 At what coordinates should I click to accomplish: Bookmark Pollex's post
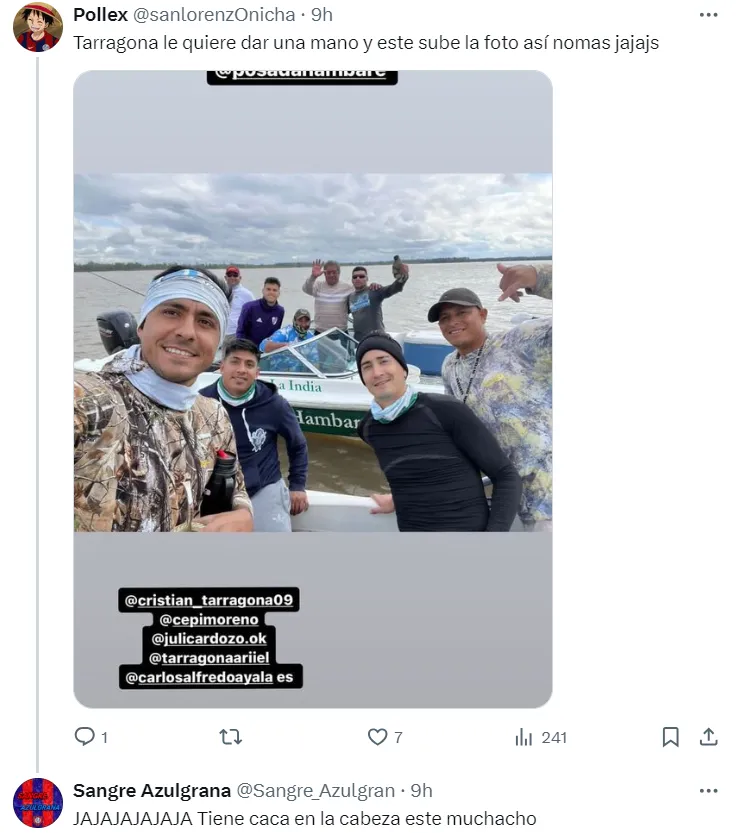tap(670, 737)
